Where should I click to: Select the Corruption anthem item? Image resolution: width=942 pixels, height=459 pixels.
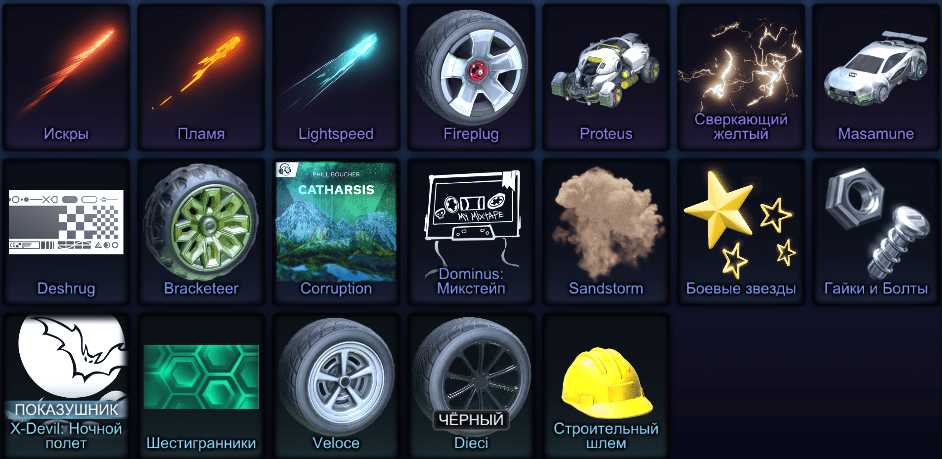(x=336, y=230)
